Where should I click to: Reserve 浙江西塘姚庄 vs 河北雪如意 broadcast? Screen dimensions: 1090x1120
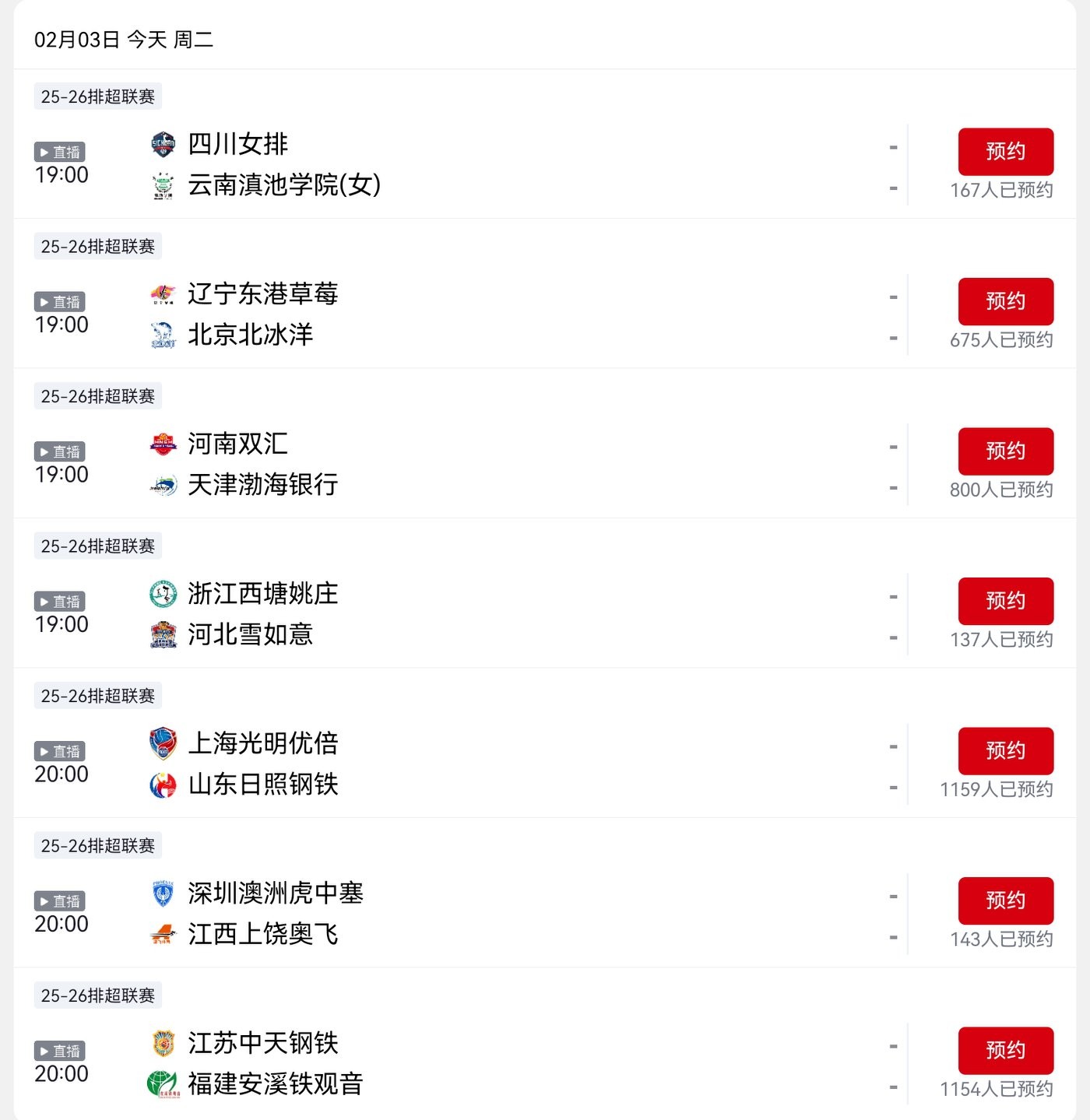click(x=1005, y=601)
